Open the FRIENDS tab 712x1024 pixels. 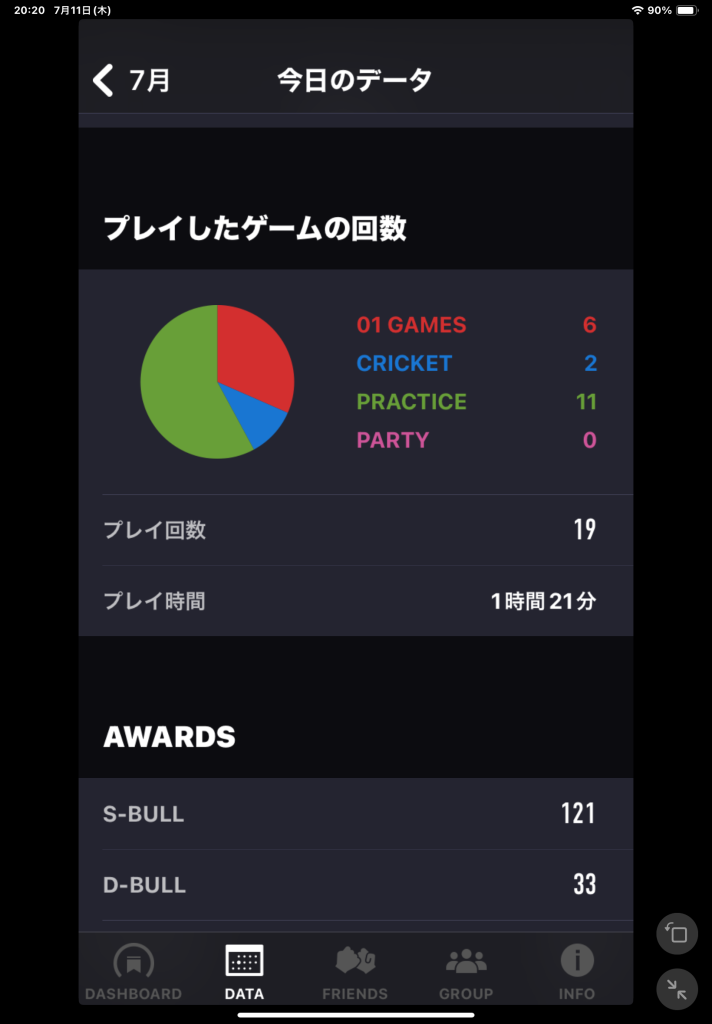[x=355, y=972]
